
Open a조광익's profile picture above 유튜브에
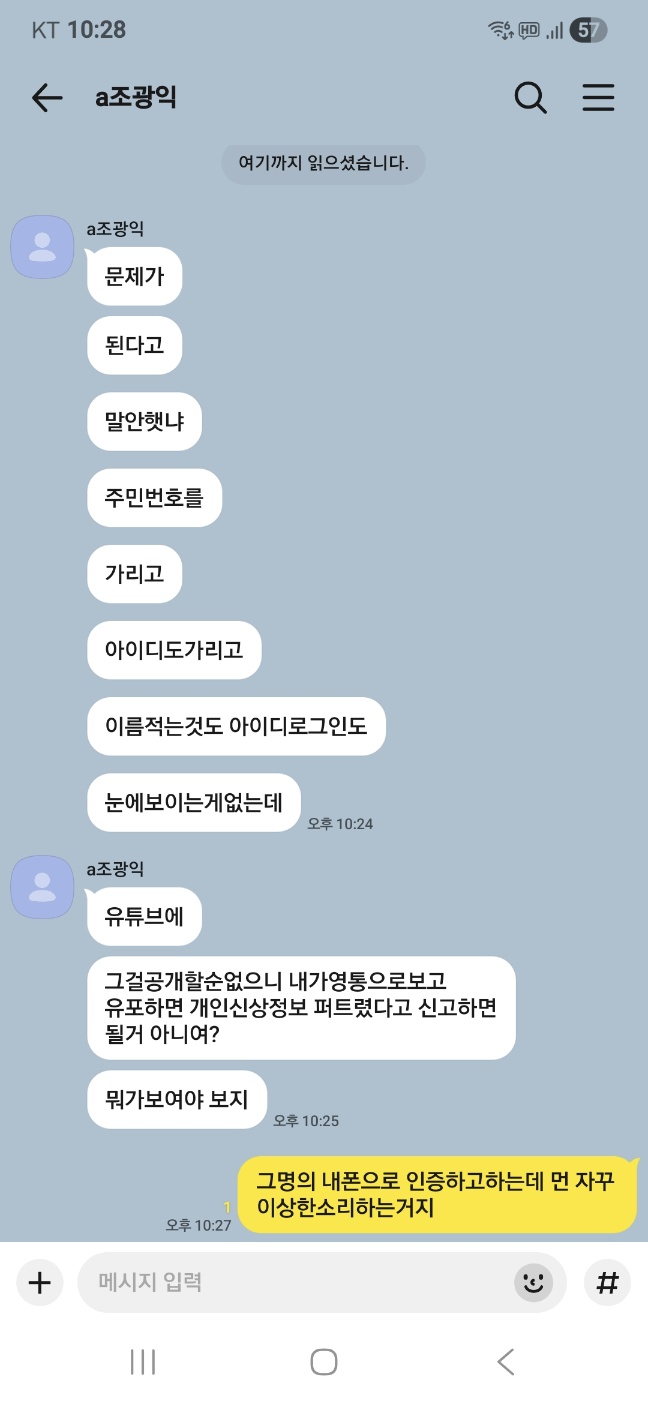[42, 886]
